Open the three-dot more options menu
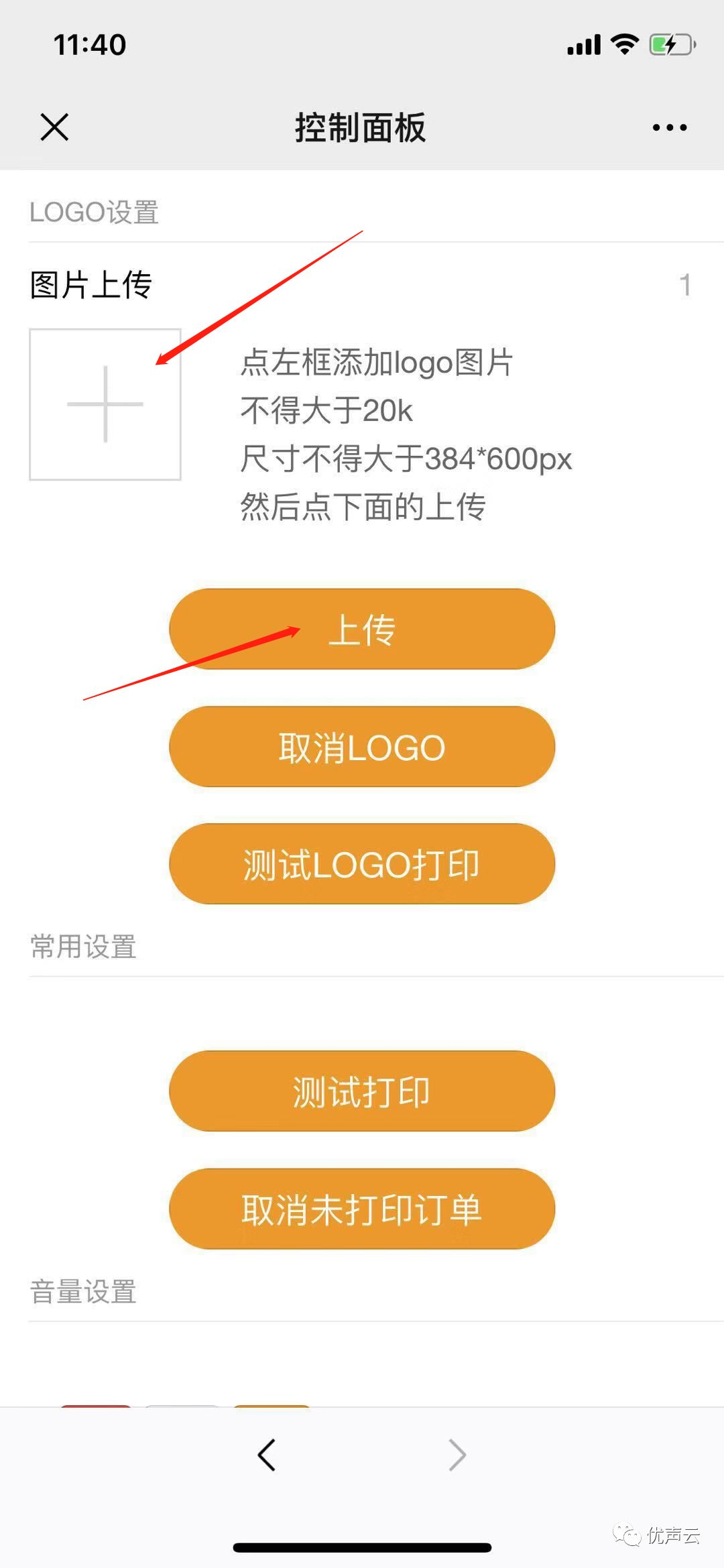Screen dimensions: 724x1568 click(670, 127)
